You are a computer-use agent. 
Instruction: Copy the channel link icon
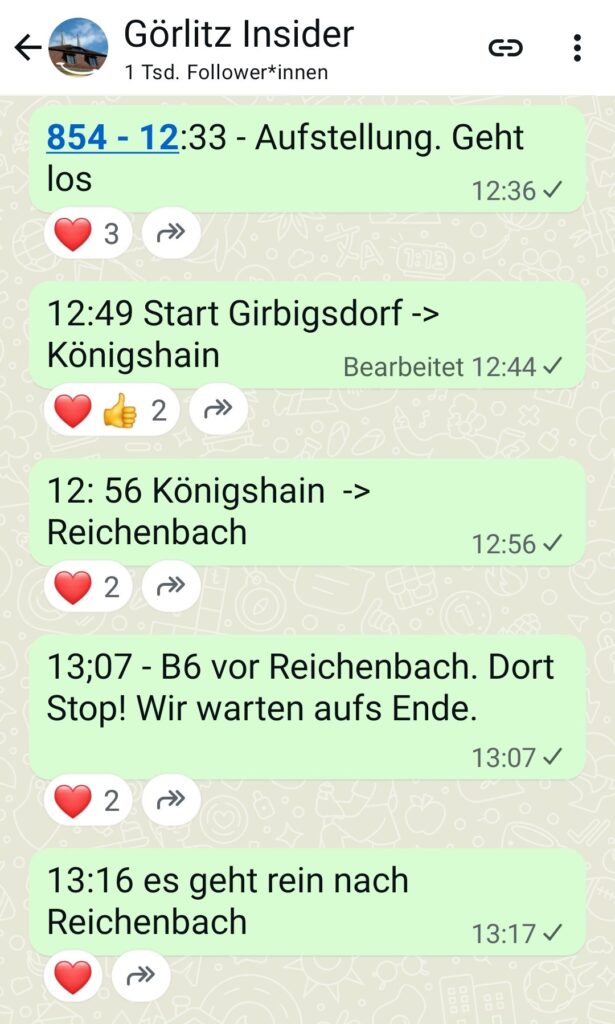(x=506, y=48)
